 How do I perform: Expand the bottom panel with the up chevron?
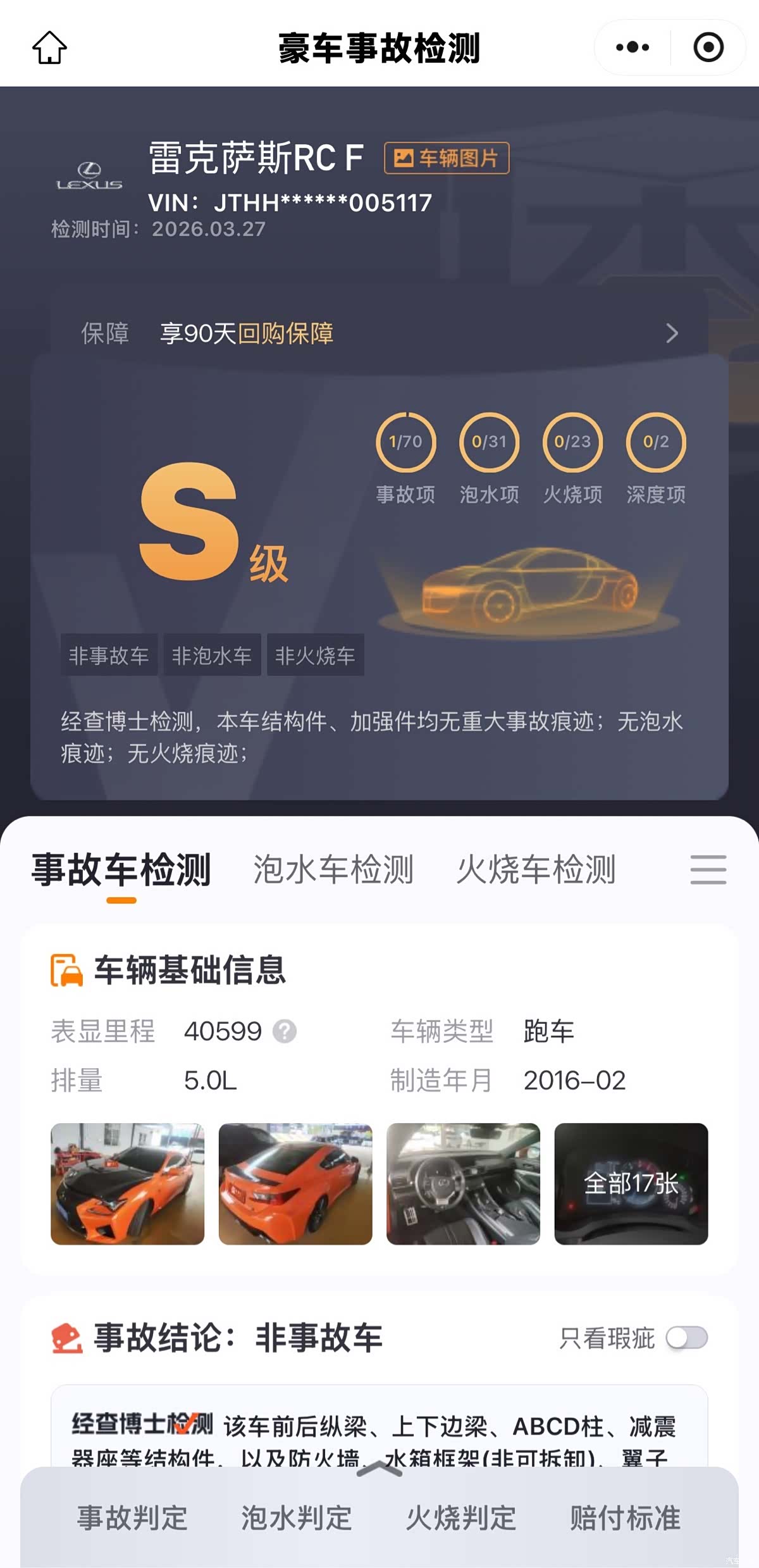379,1469
